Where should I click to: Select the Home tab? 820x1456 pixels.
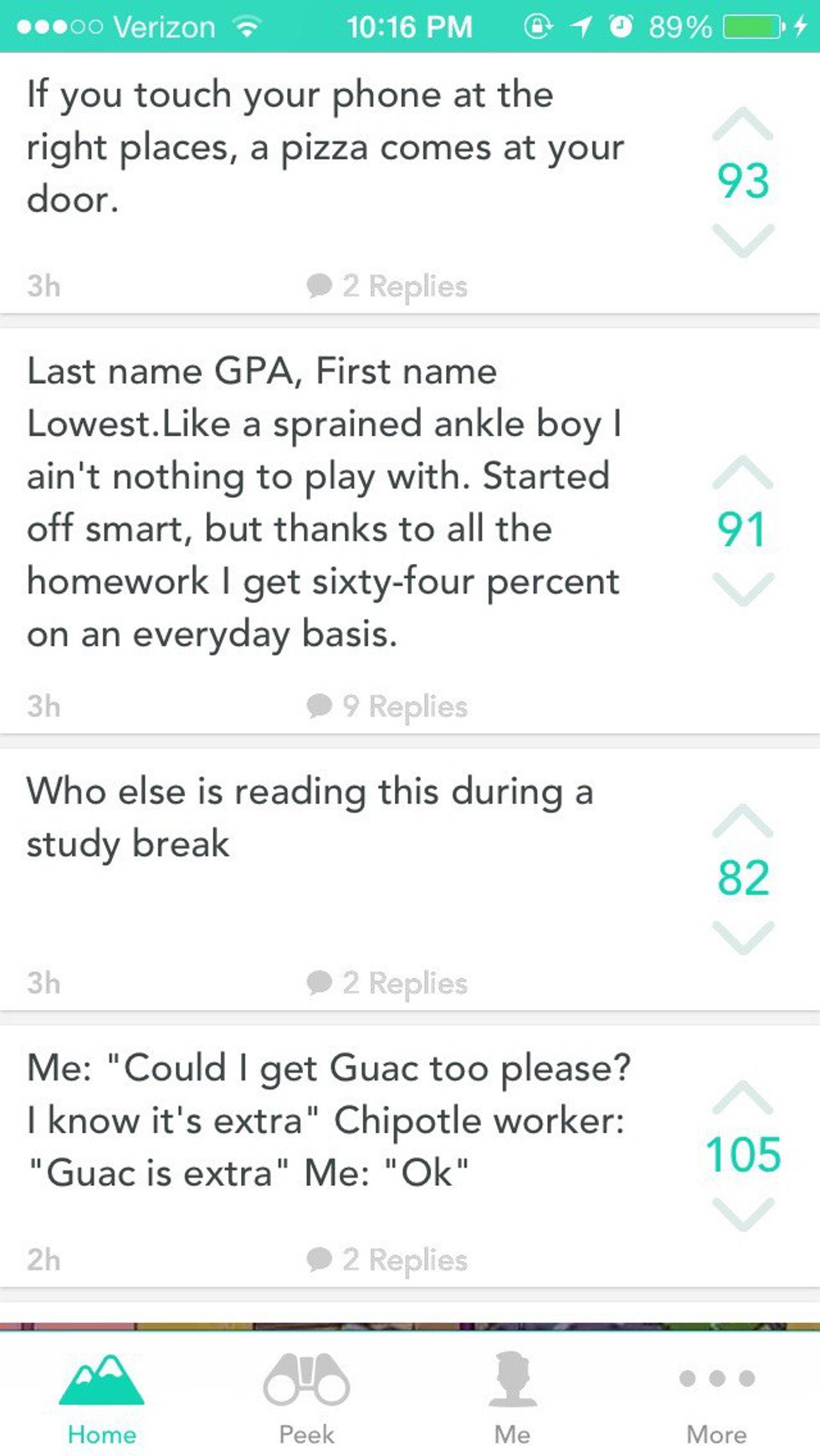[x=102, y=1397]
